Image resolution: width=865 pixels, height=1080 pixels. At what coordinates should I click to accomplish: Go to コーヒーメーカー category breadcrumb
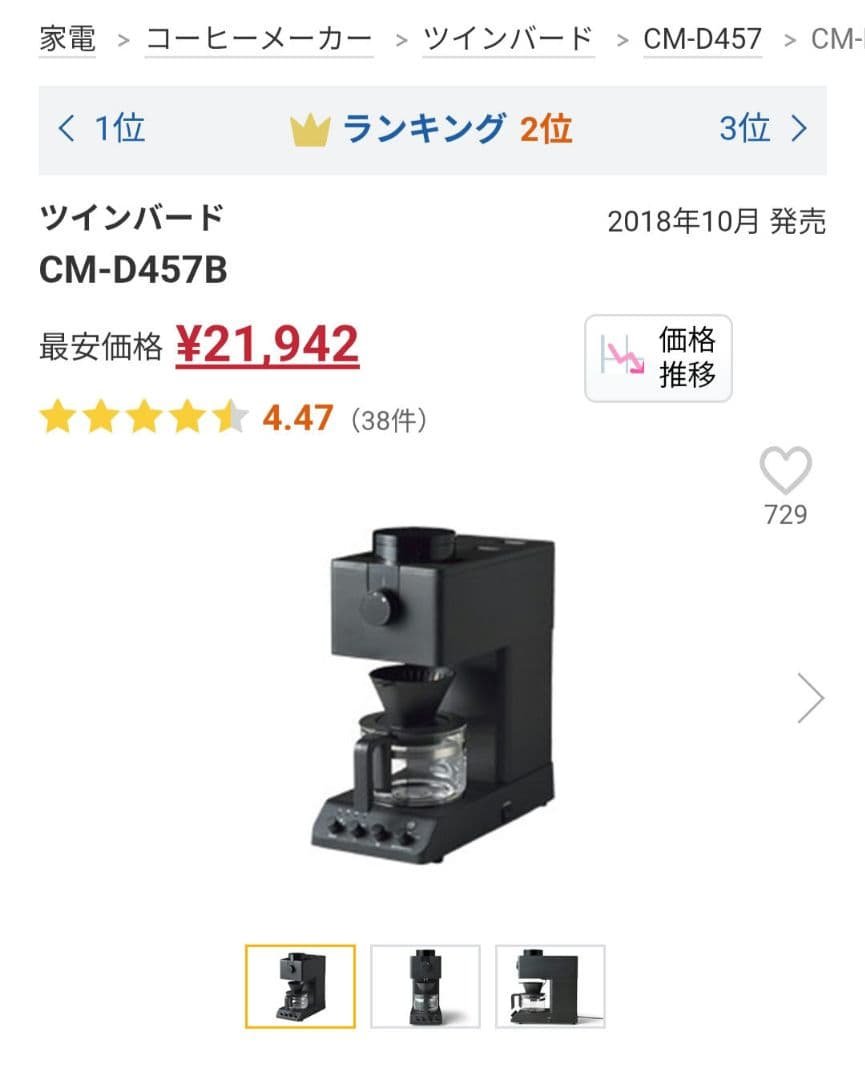pos(259,39)
